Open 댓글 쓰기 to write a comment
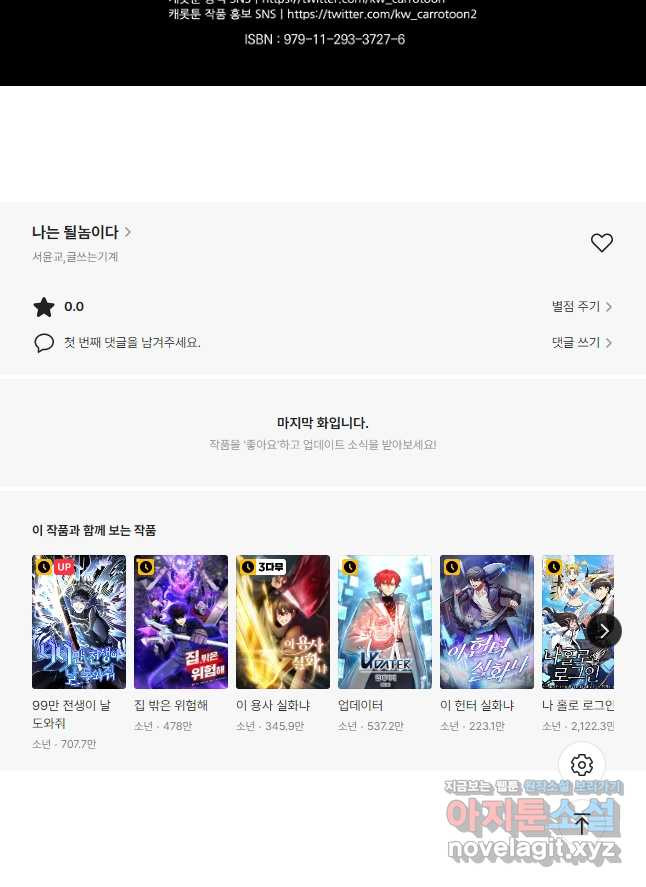Image resolution: width=646 pixels, height=887 pixels. [581, 342]
